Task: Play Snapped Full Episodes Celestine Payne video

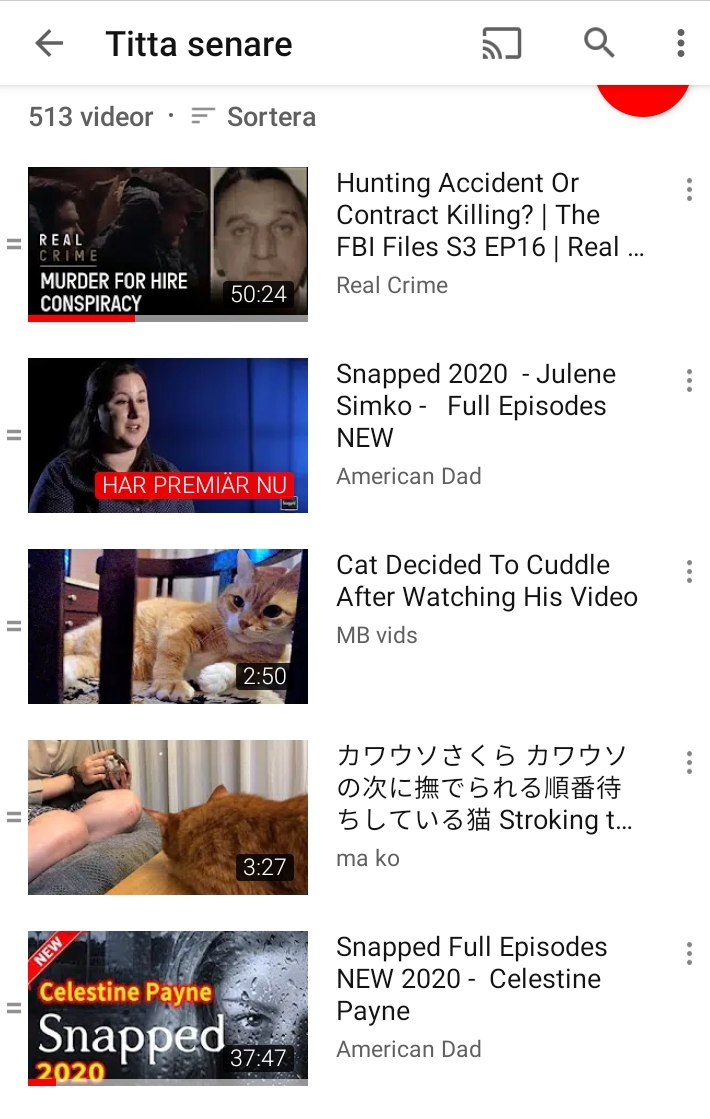Action: tap(168, 1008)
